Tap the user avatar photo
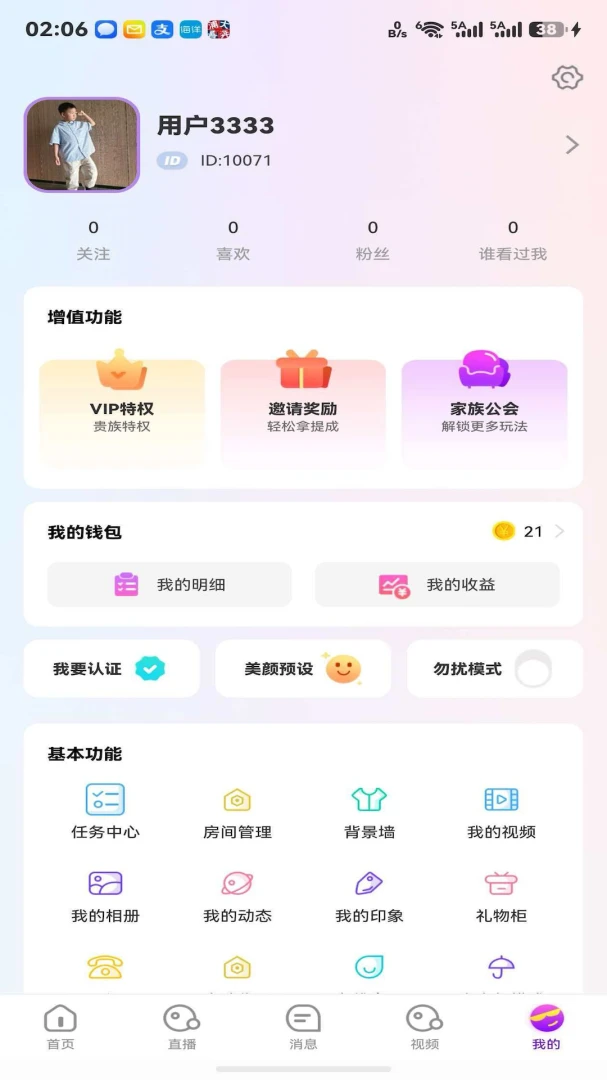607x1080 pixels. [82, 145]
